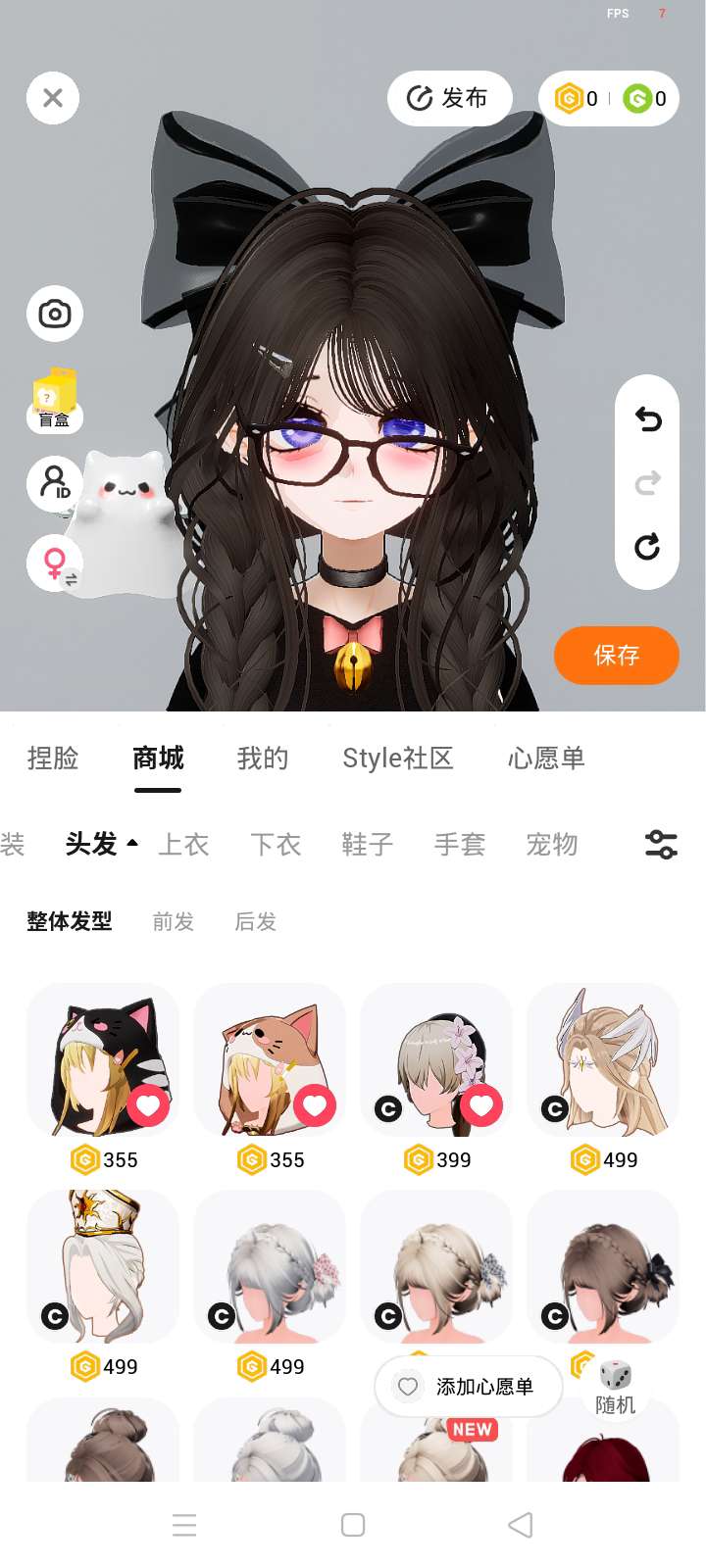The image size is (706, 1568).
Task: Open the filter settings icon
Action: point(661,845)
